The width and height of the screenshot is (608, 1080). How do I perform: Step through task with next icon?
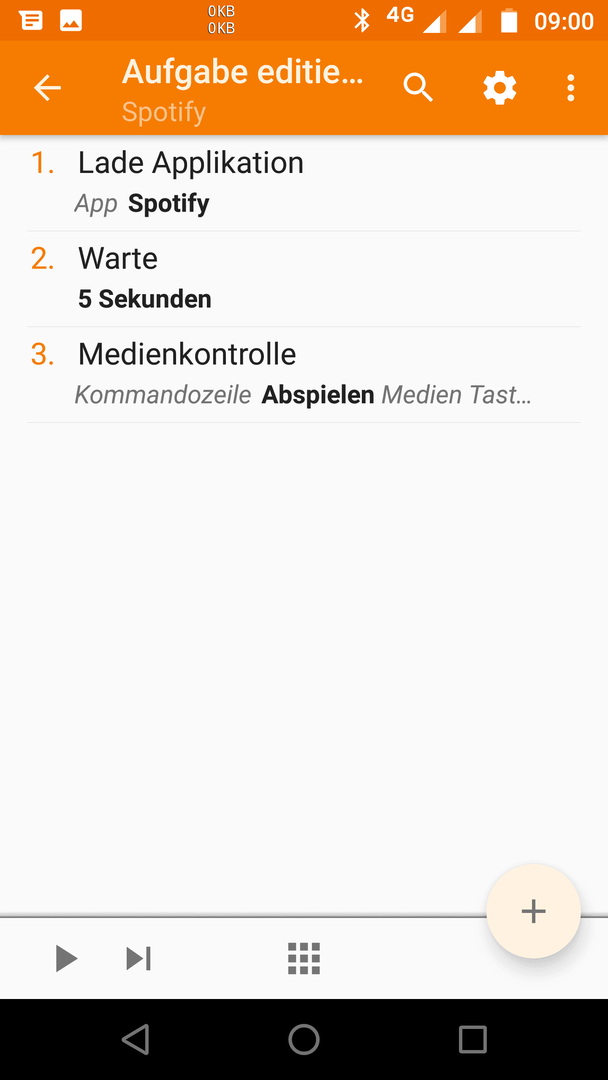pyautogui.click(x=138, y=958)
